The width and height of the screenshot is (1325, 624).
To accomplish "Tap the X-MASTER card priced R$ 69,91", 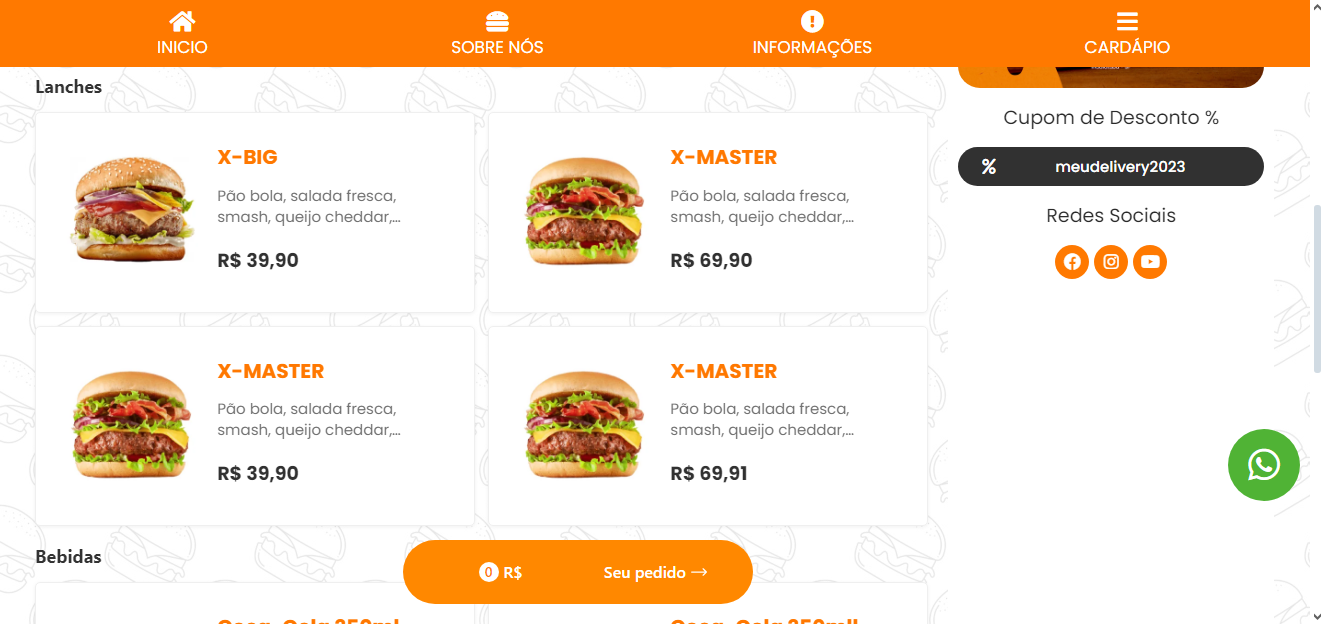I will (707, 425).
